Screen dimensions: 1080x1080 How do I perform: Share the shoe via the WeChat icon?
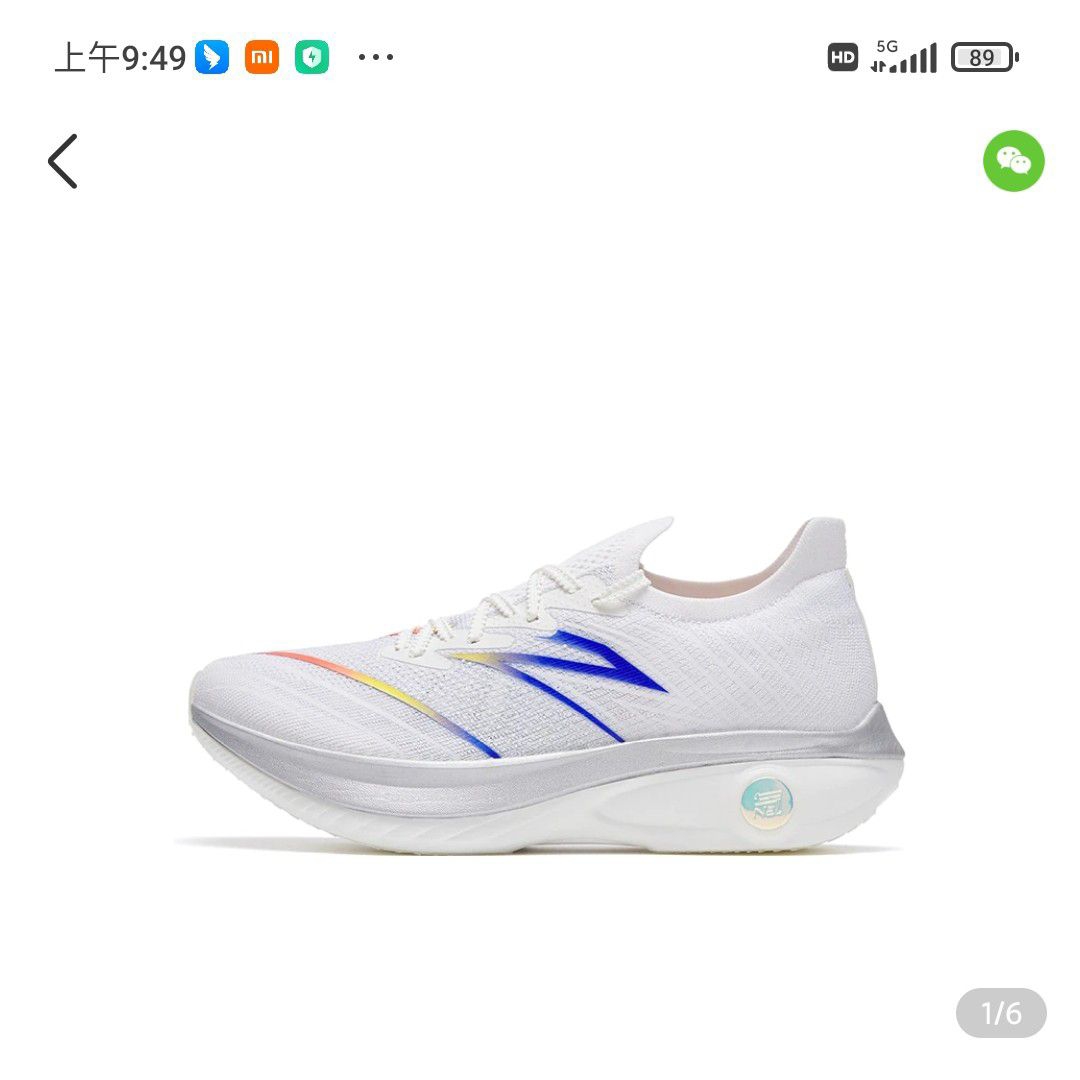[x=1013, y=161]
